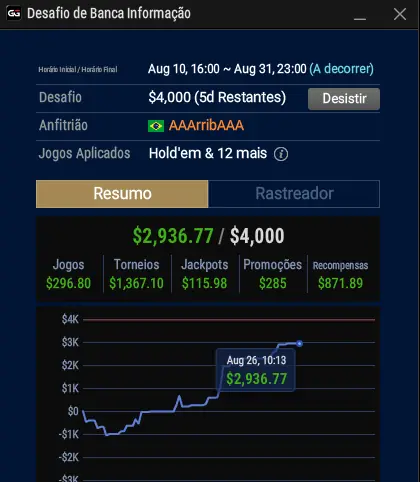Select the Resumo tab

(122, 194)
